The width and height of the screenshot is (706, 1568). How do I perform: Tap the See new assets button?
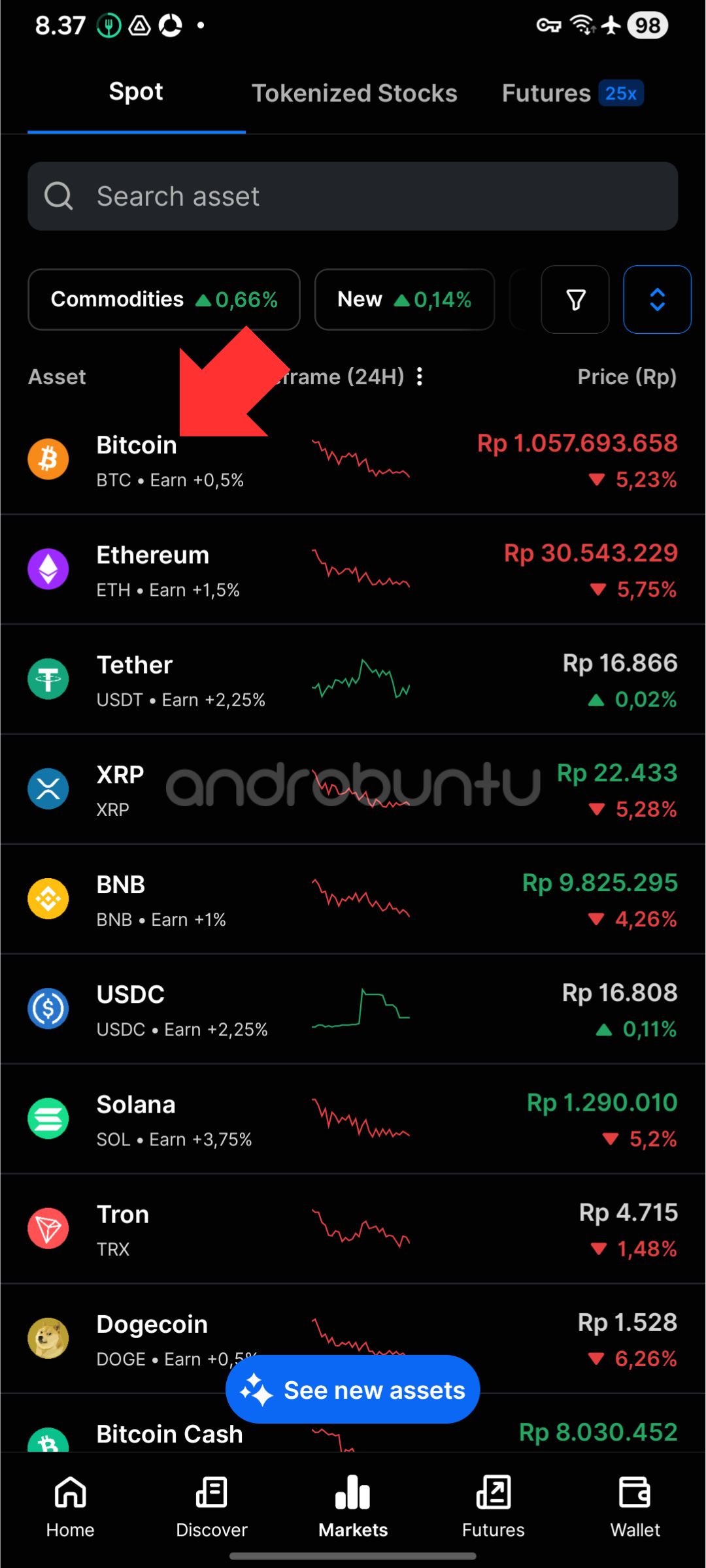(x=352, y=1390)
